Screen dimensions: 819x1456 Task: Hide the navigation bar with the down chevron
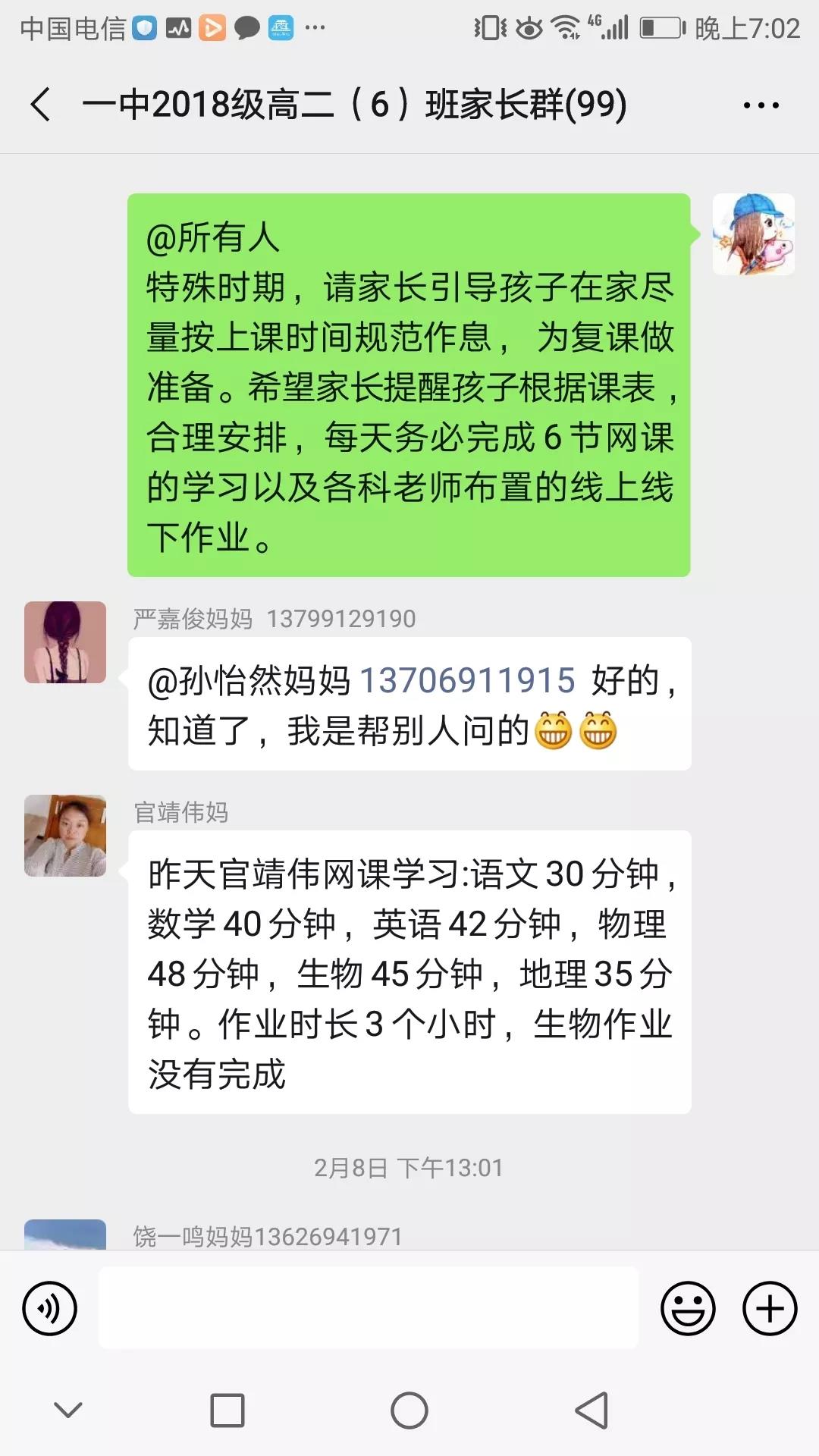(x=68, y=1410)
